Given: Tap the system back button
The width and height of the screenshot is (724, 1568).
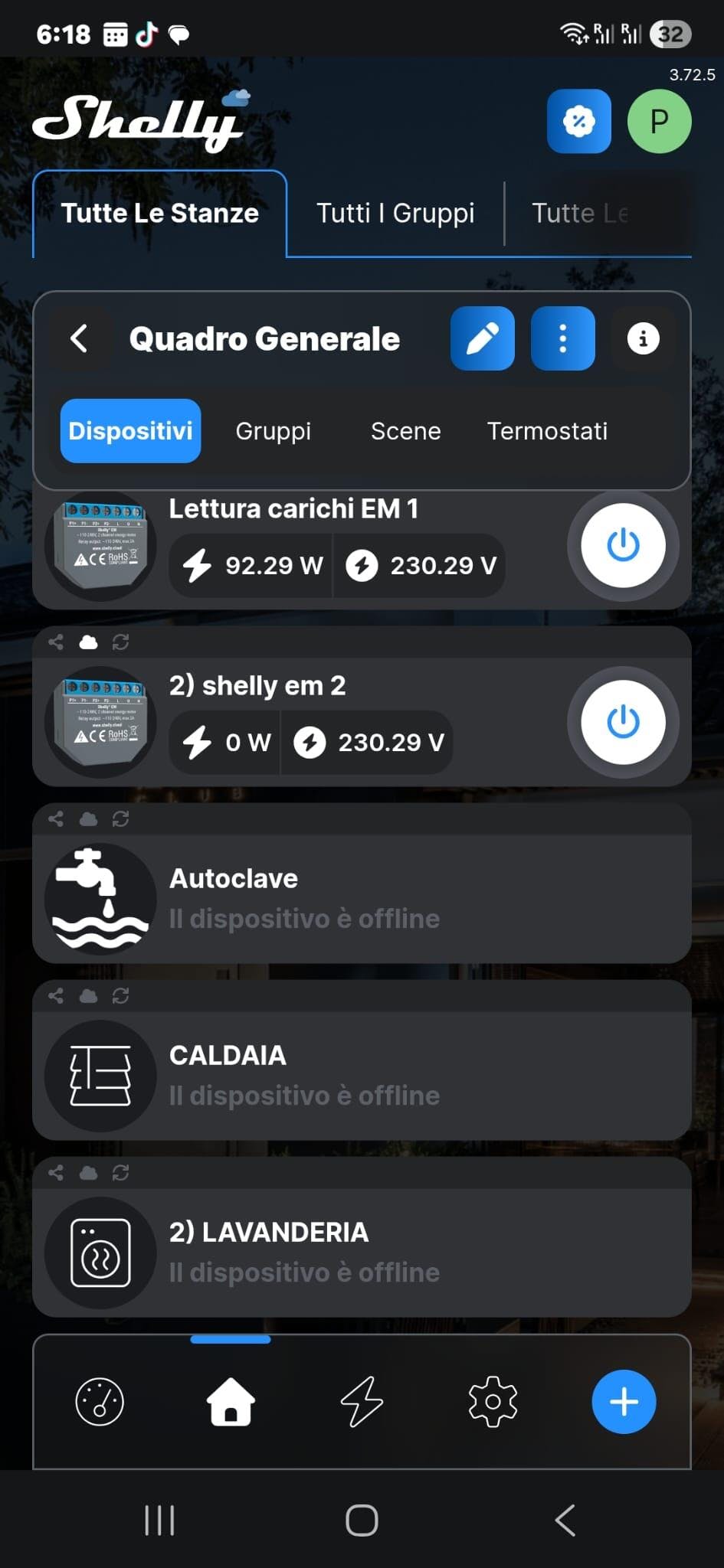Looking at the screenshot, I should [565, 1521].
